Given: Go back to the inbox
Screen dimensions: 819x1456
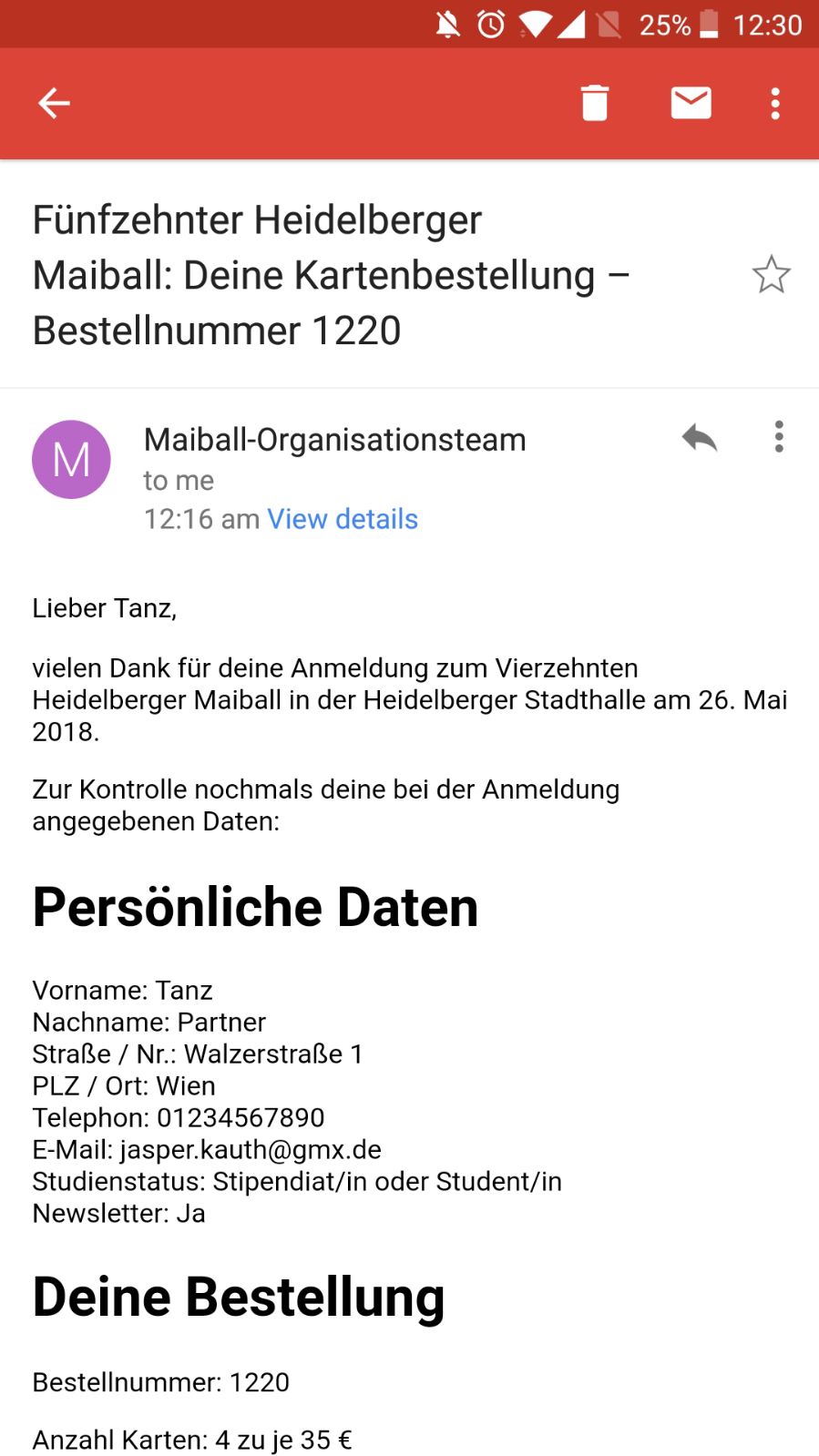Looking at the screenshot, I should coord(54,103).
